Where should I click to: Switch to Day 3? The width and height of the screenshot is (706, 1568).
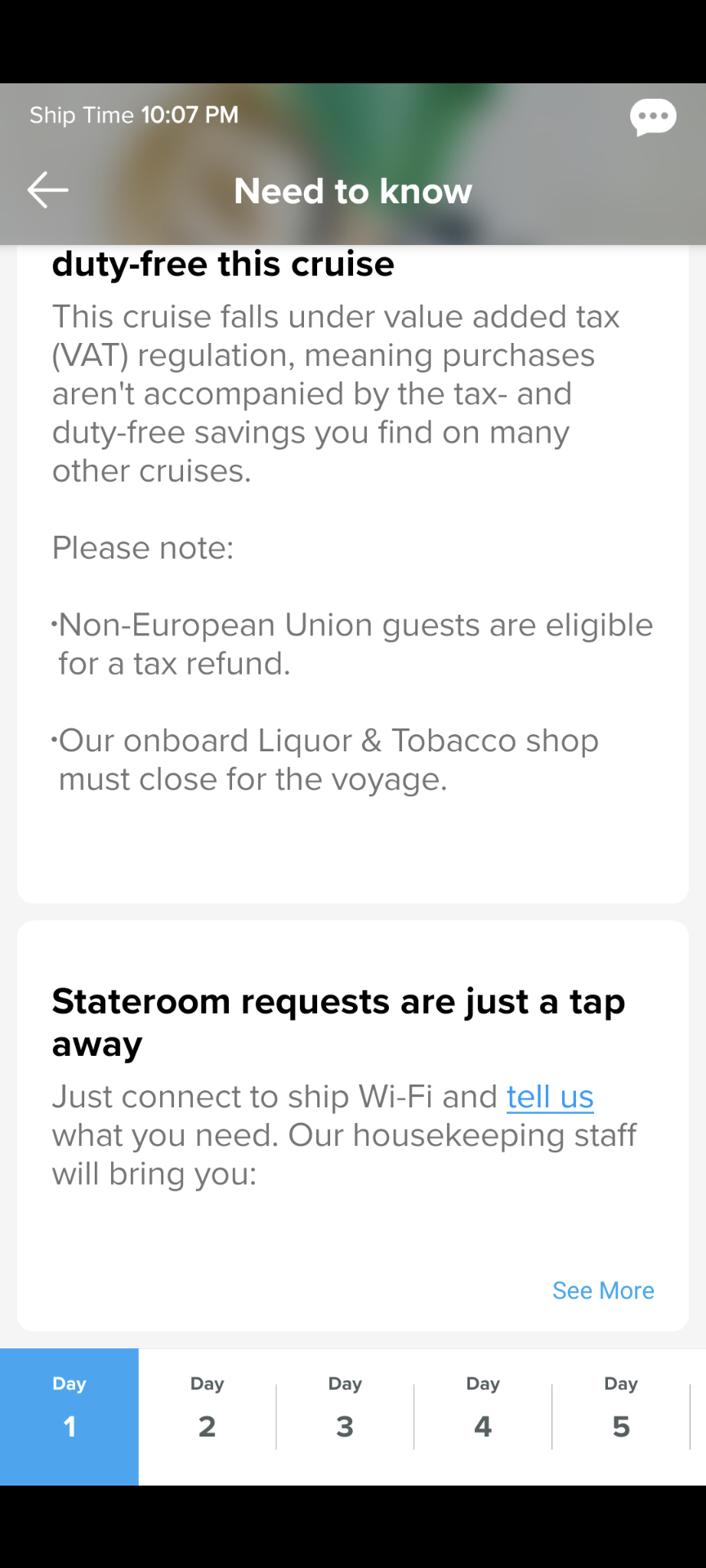[345, 1417]
